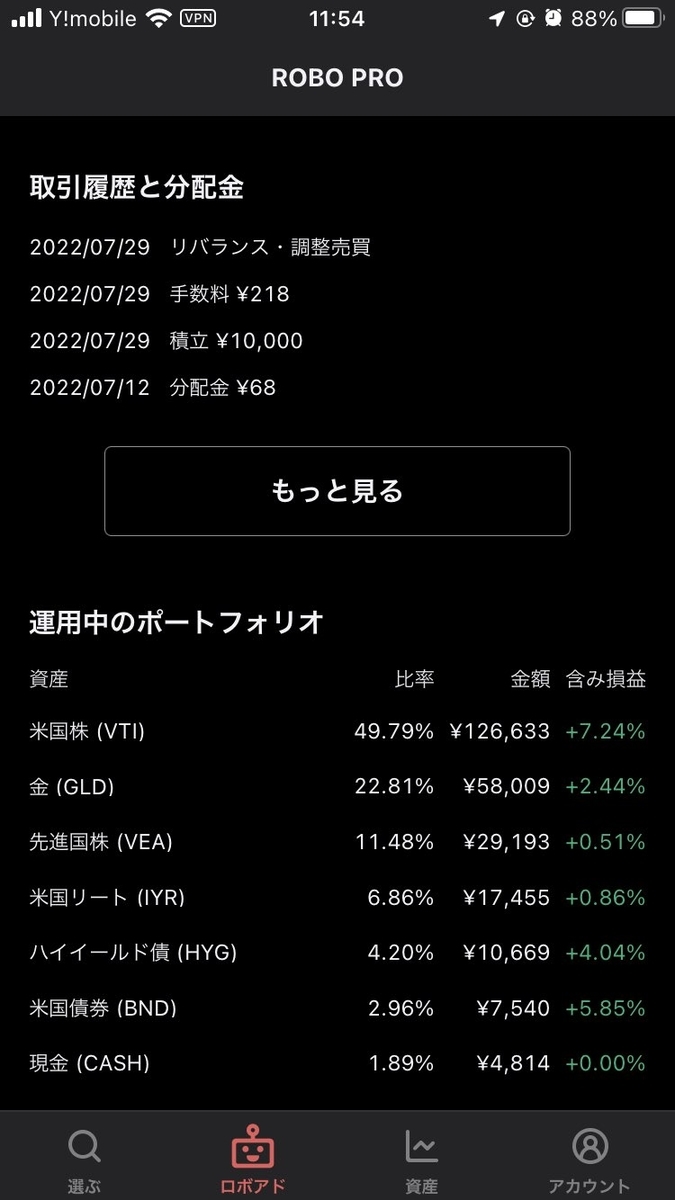The image size is (675, 1200).
Task: Open the ロボアド tab
Action: pyautogui.click(x=253, y=1159)
